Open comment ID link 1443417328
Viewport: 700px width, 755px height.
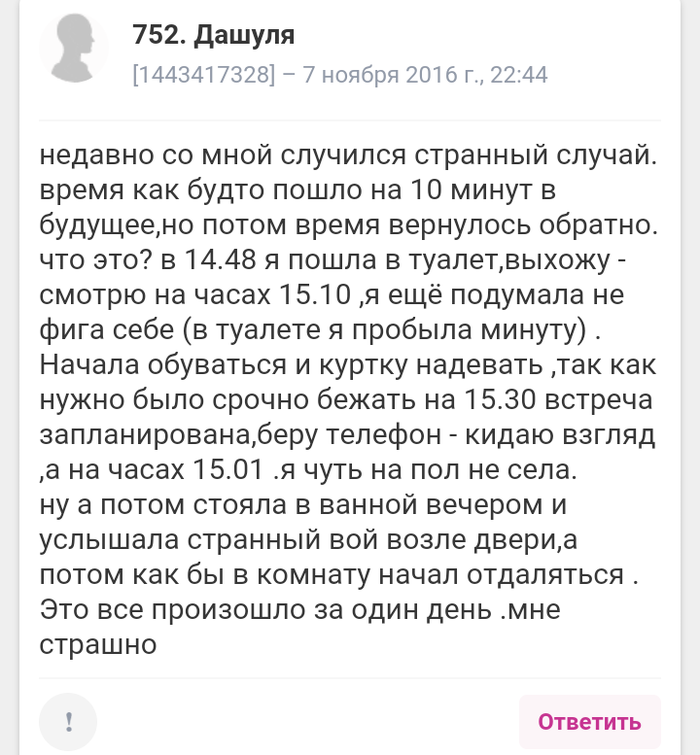tap(204, 75)
